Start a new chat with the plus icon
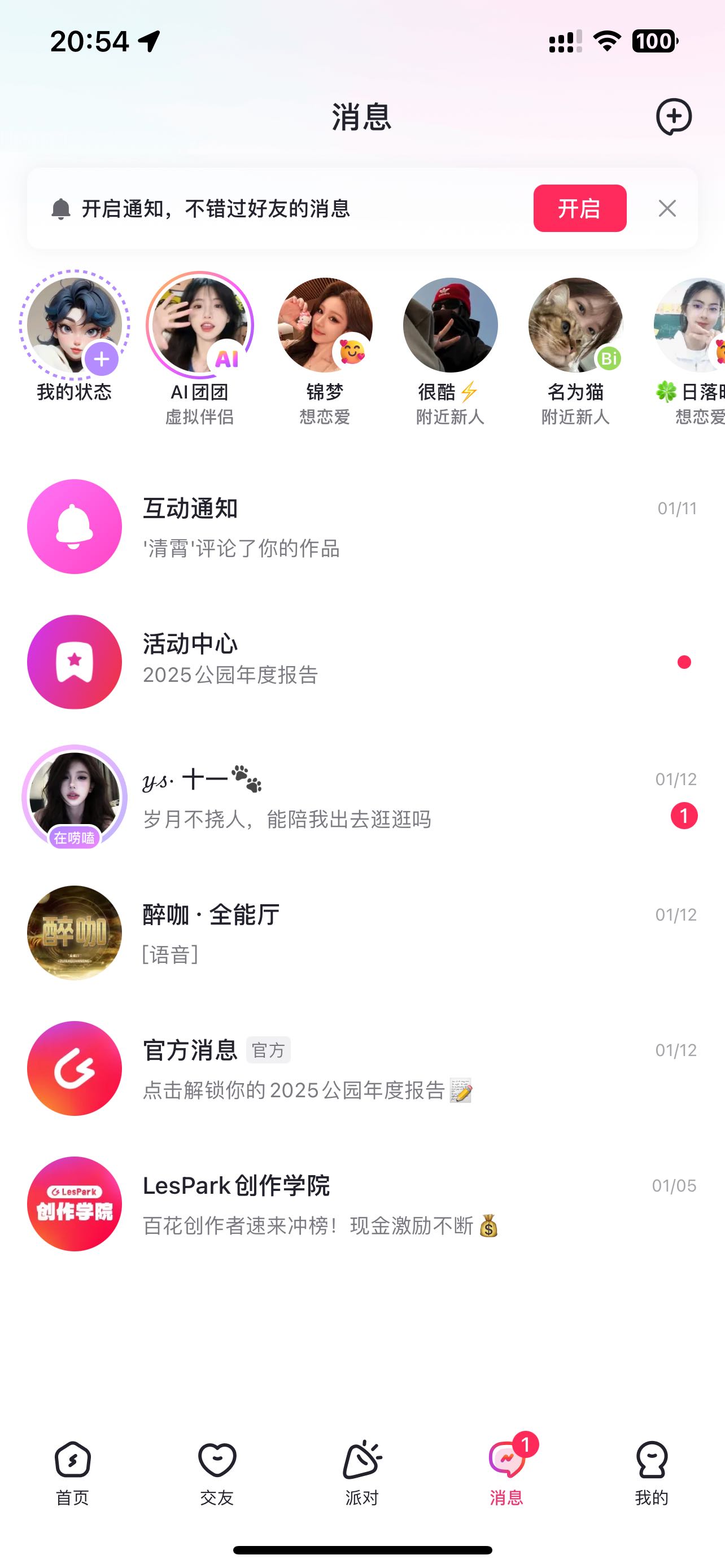This screenshot has width=725, height=1568. click(x=673, y=116)
